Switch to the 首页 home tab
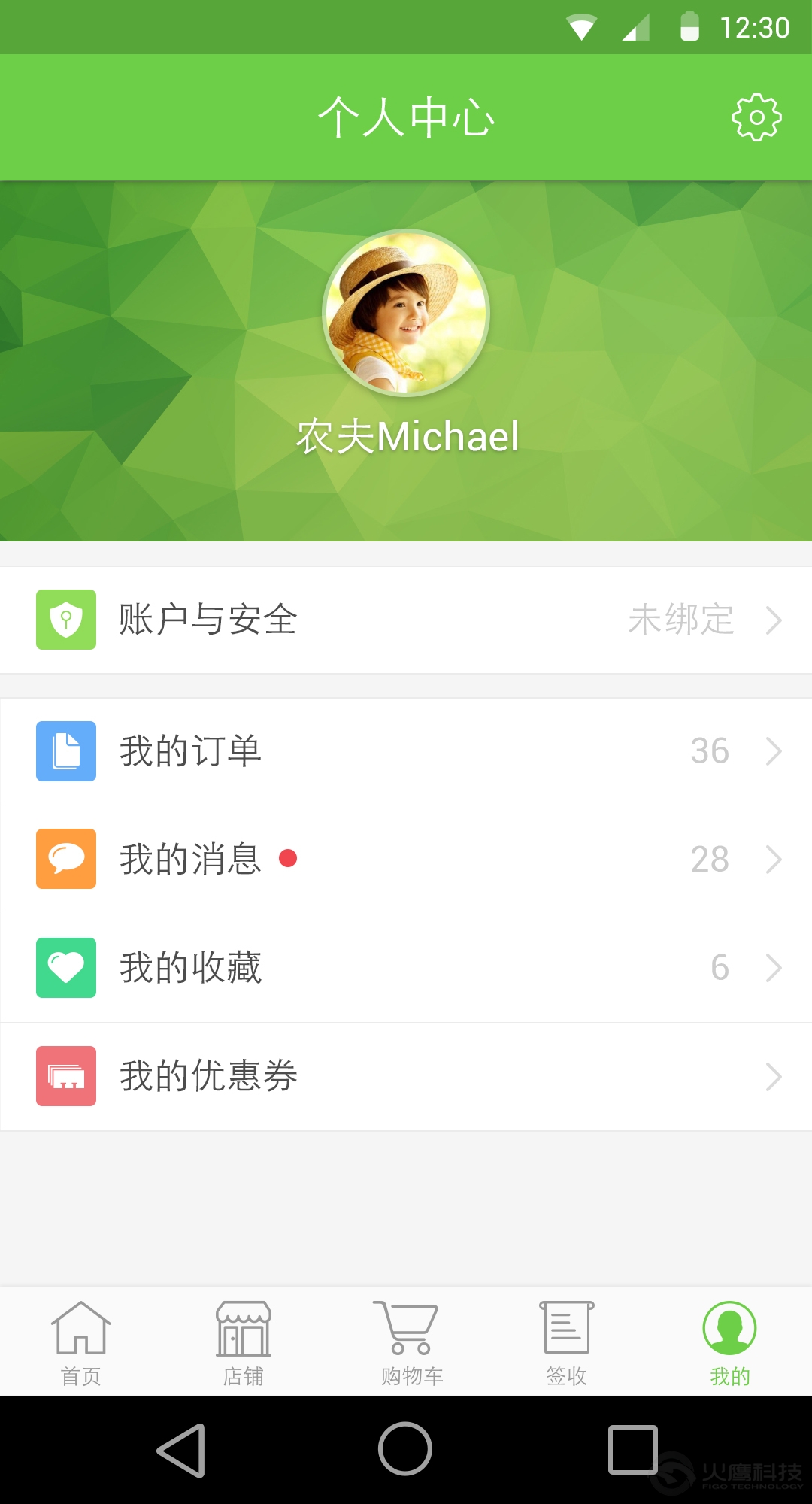 81,1343
